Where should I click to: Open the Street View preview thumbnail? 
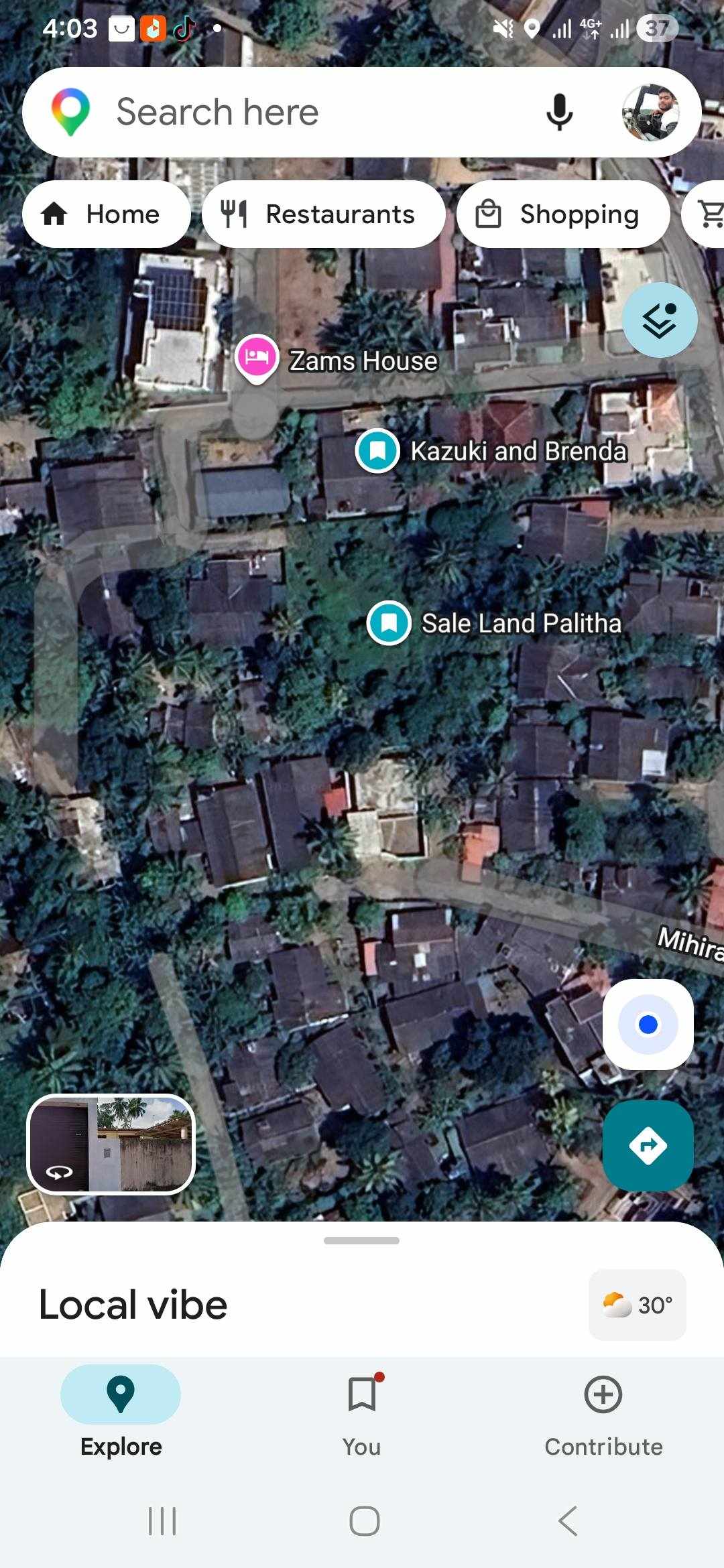point(111,1144)
